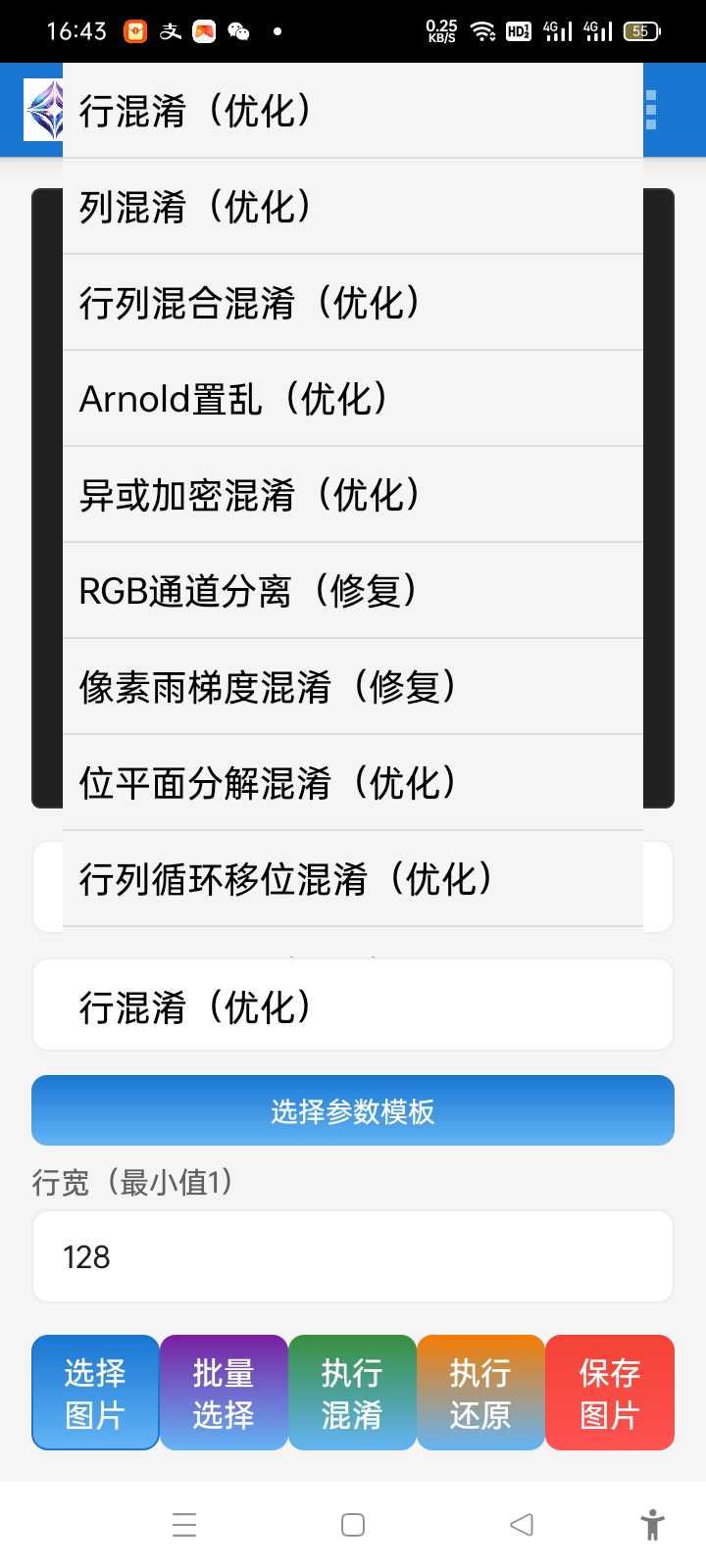Viewport: 706px width, 1568px height.
Task: Edit the 行宽 input field
Action: pos(353,1256)
